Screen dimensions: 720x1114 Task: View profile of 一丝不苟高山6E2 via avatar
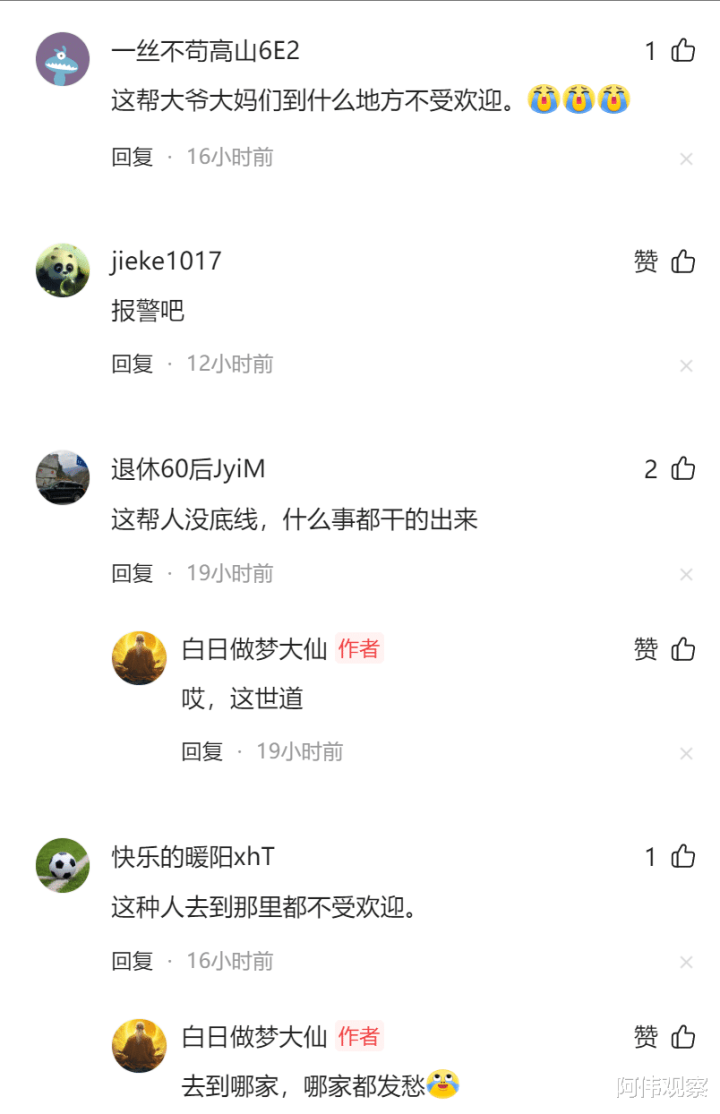tap(63, 59)
